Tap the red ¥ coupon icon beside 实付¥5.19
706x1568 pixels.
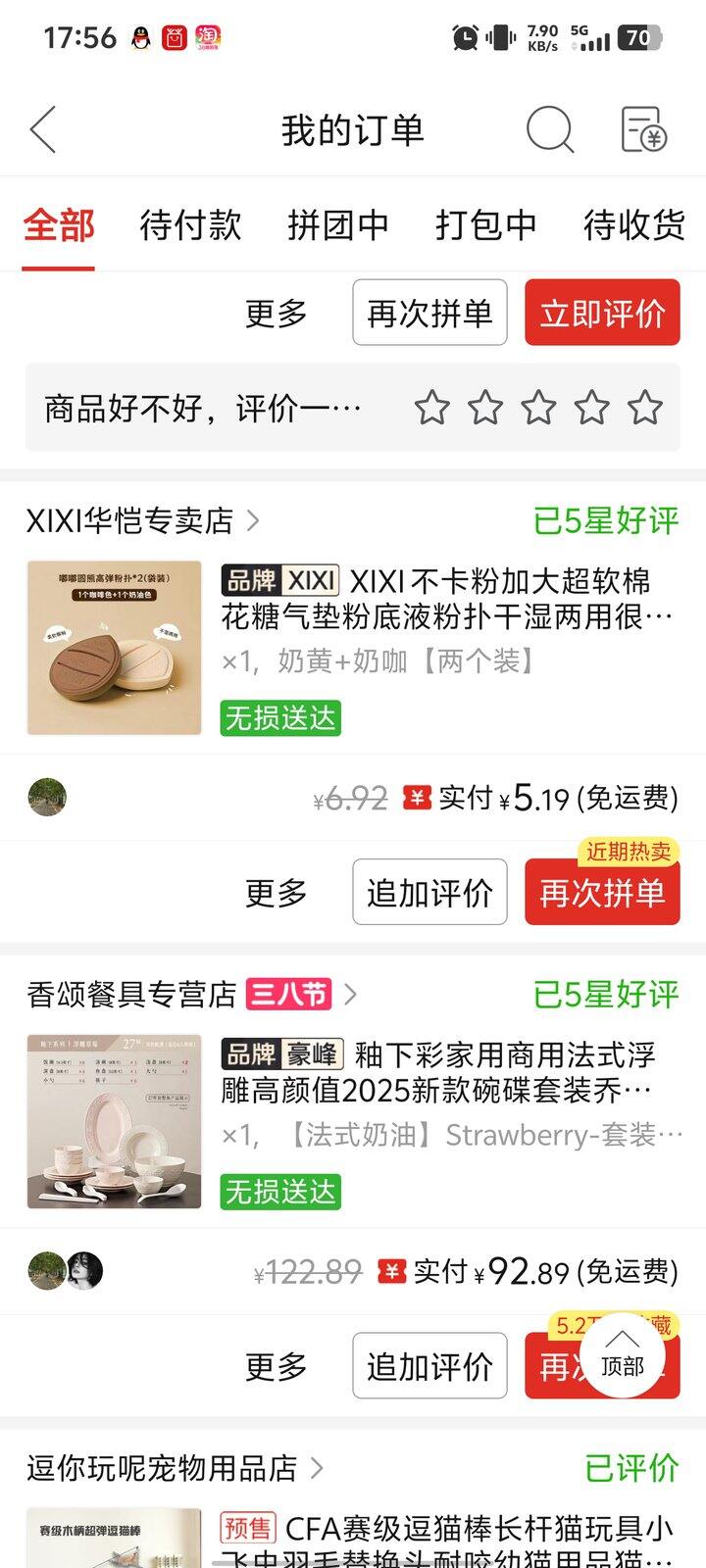click(419, 798)
